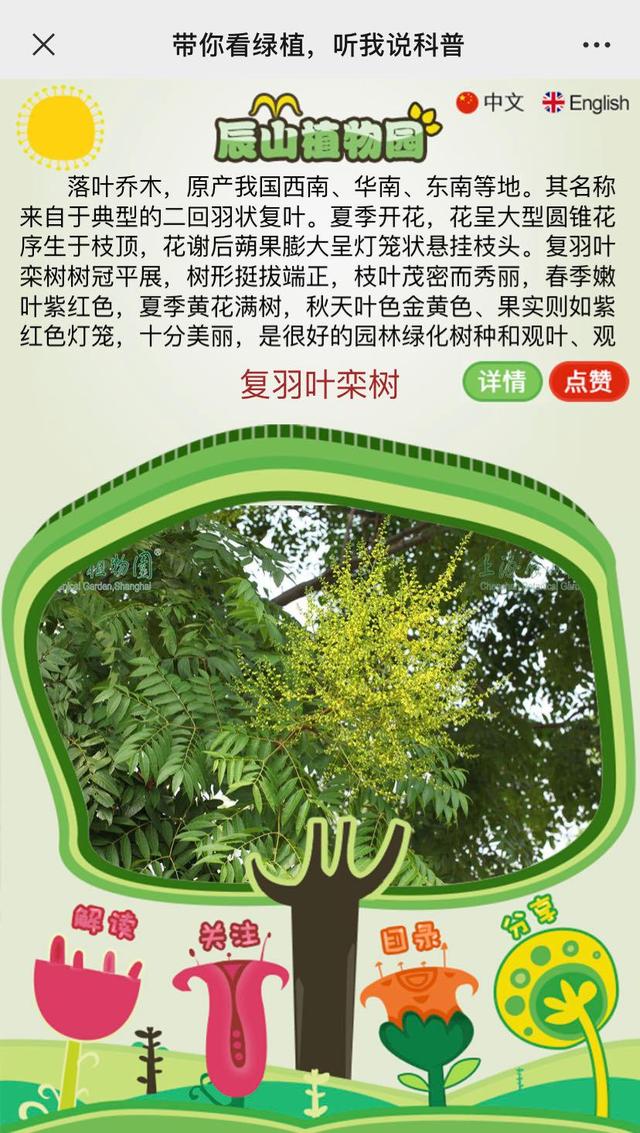Image resolution: width=640 pixels, height=1133 pixels.
Task: Open 详情 details for 复羽叶栾树
Action: click(x=502, y=382)
